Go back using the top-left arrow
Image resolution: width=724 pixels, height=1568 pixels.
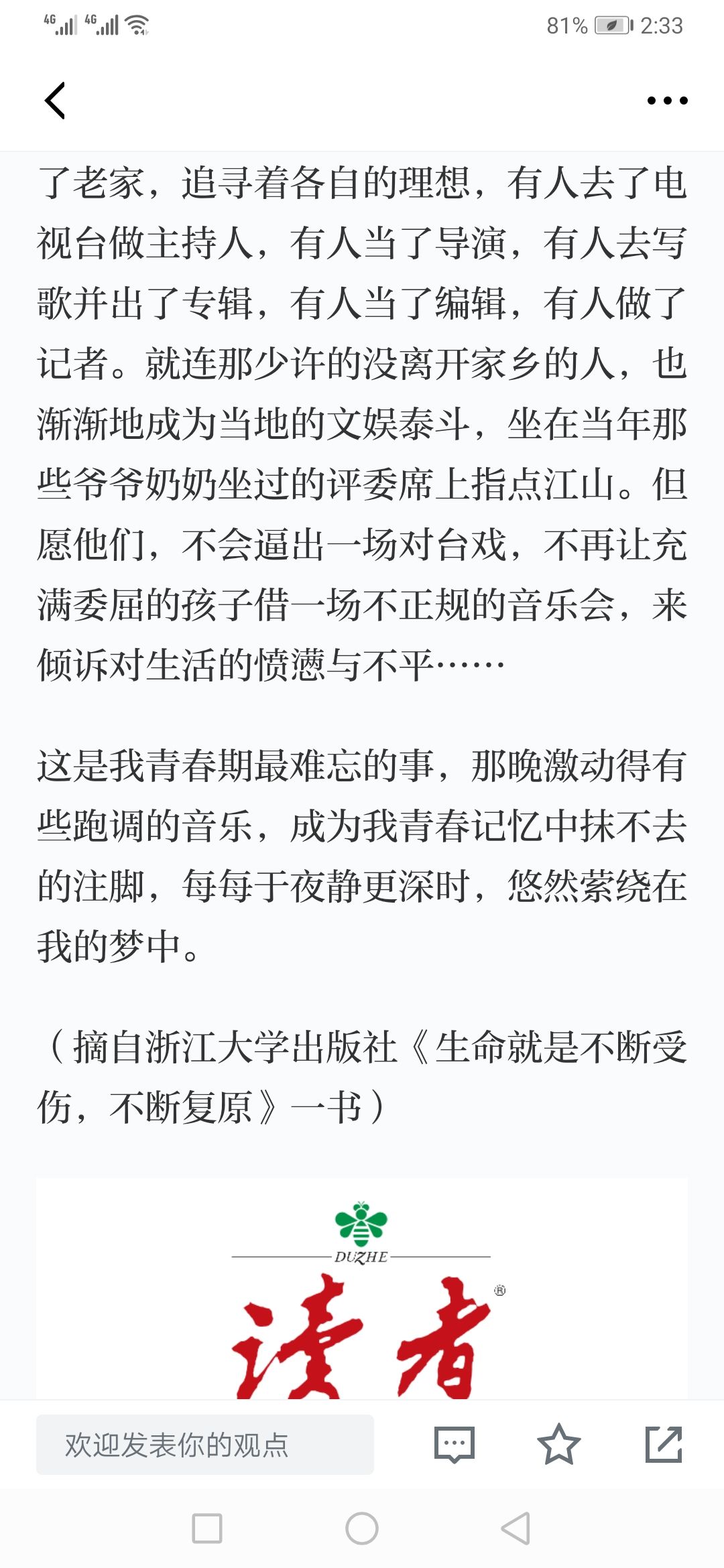point(55,101)
